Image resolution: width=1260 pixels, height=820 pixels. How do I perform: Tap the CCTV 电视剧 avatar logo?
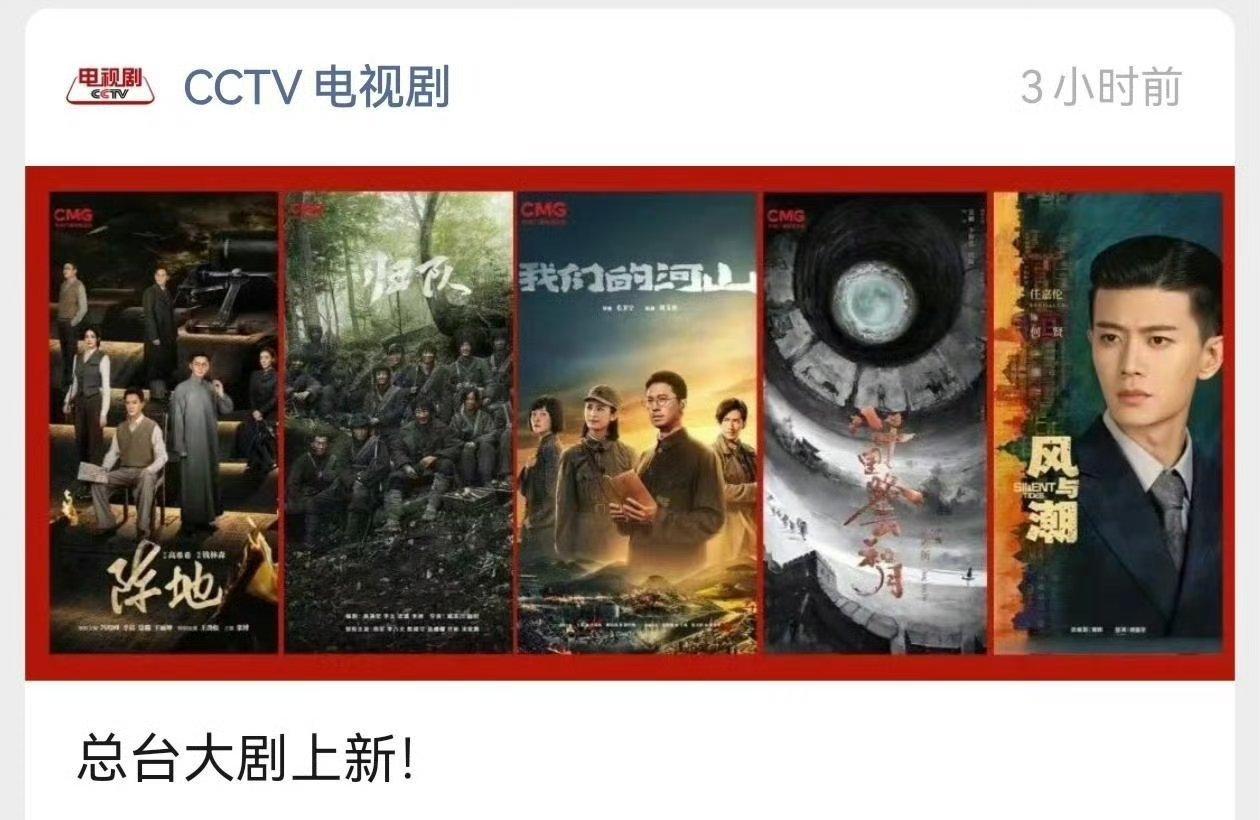[110, 87]
